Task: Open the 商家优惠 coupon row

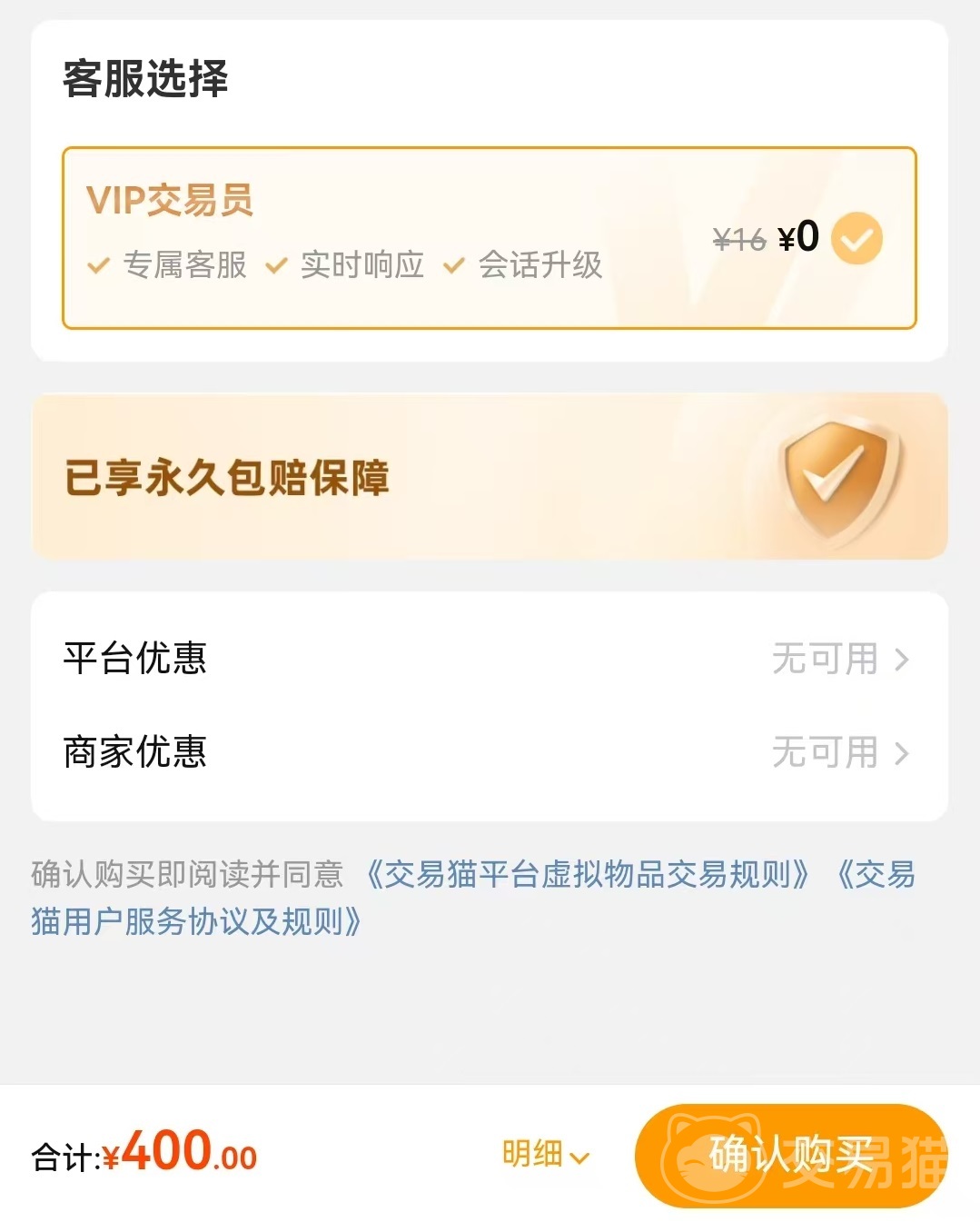Action: coord(489,752)
